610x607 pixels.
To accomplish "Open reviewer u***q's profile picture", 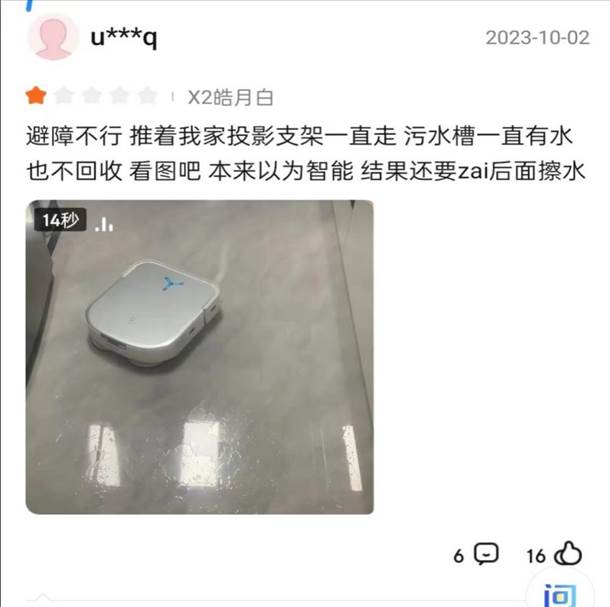I will (49, 38).
